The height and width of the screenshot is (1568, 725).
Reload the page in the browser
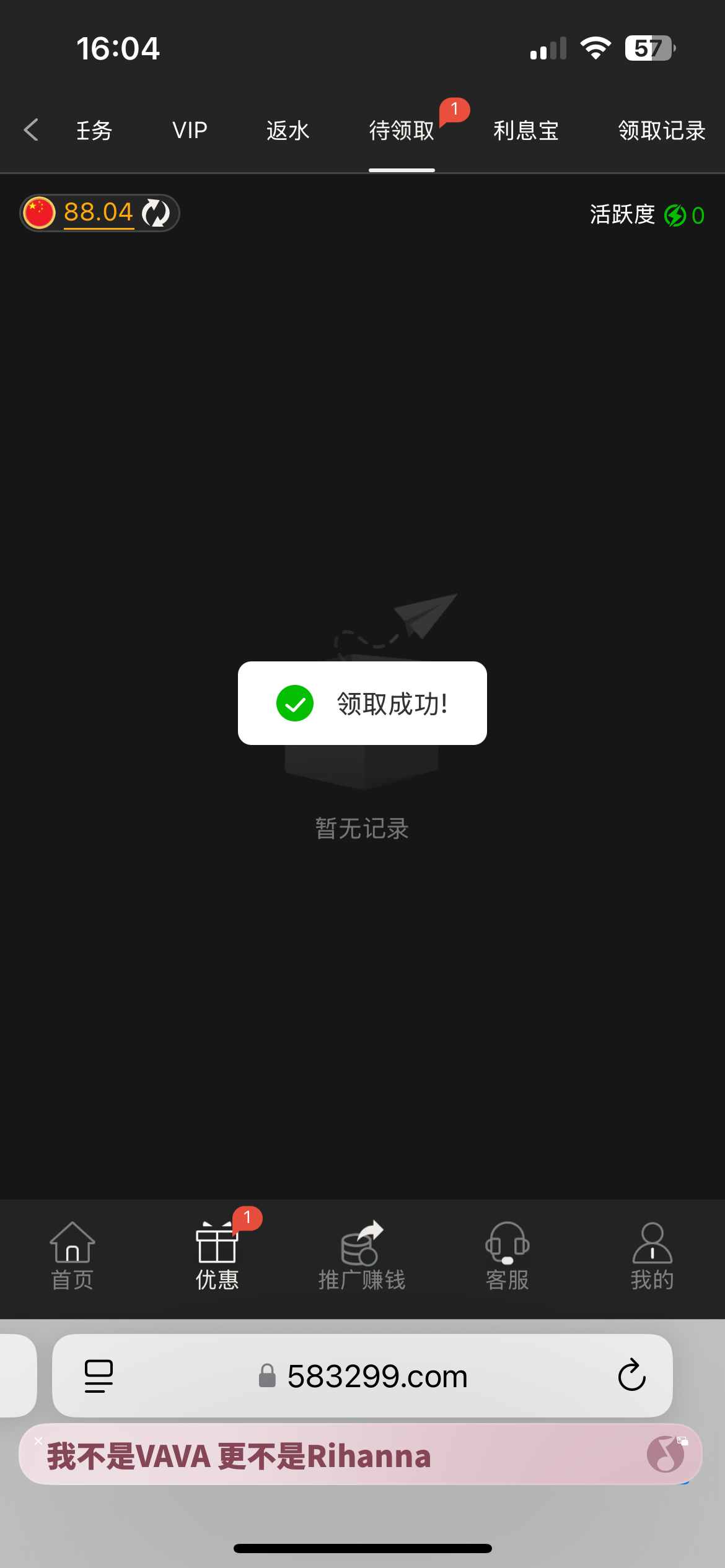pos(631,1376)
